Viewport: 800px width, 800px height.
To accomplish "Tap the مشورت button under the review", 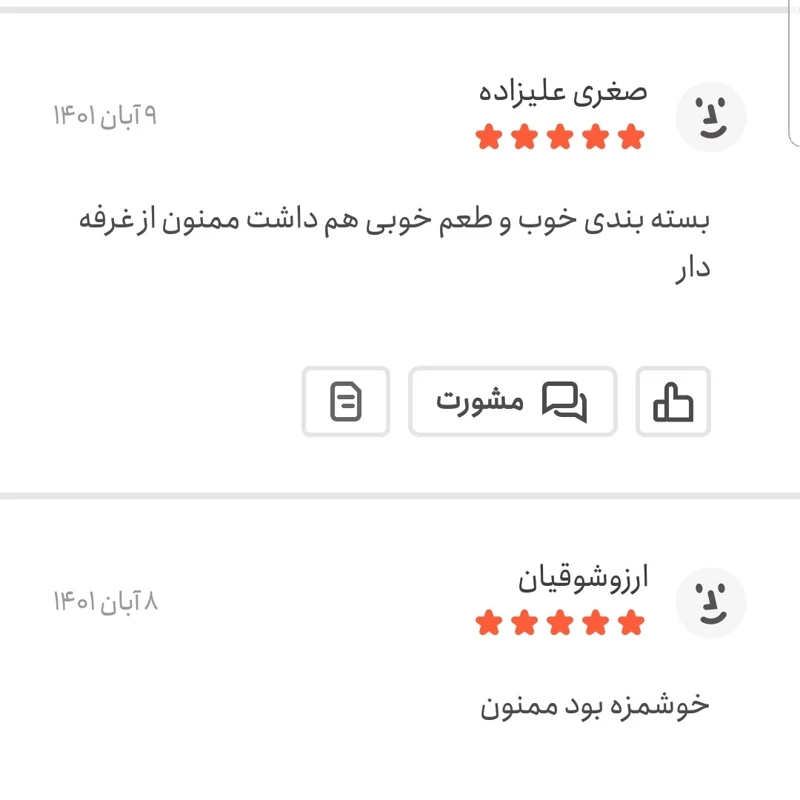I will tap(512, 402).
